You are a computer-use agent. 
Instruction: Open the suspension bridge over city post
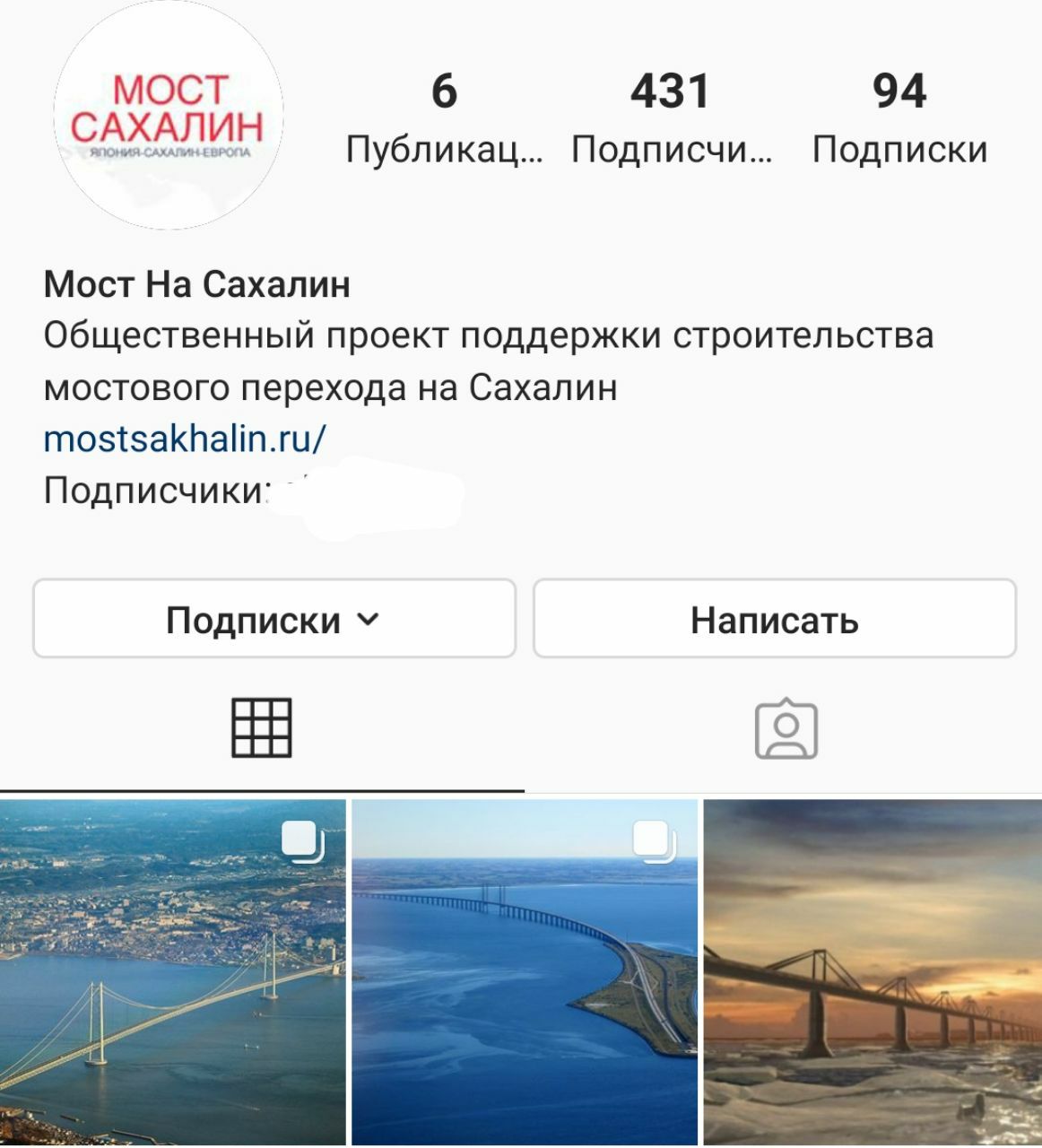click(x=172, y=972)
